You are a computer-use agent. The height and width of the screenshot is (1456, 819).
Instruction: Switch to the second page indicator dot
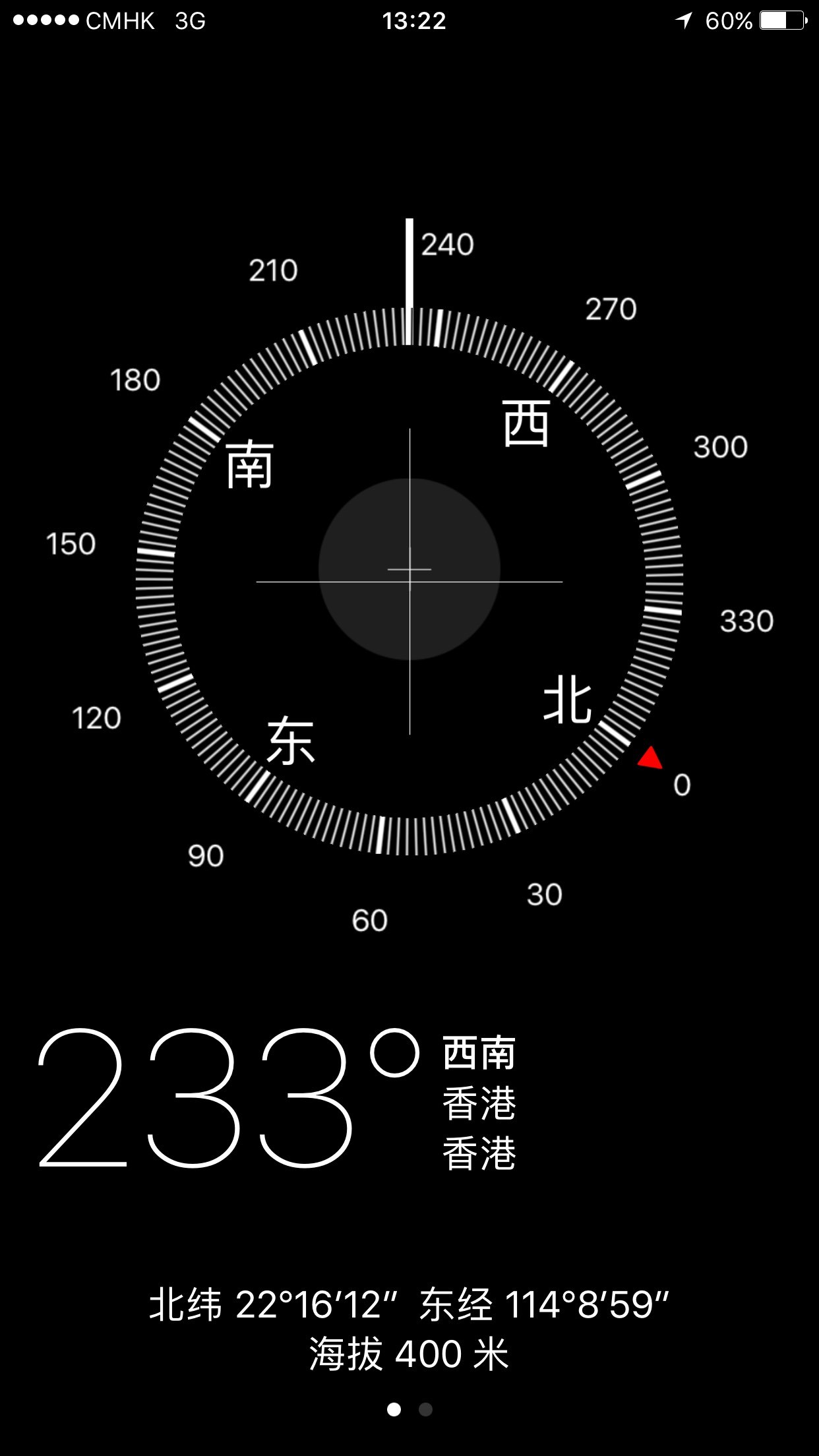tap(426, 1409)
